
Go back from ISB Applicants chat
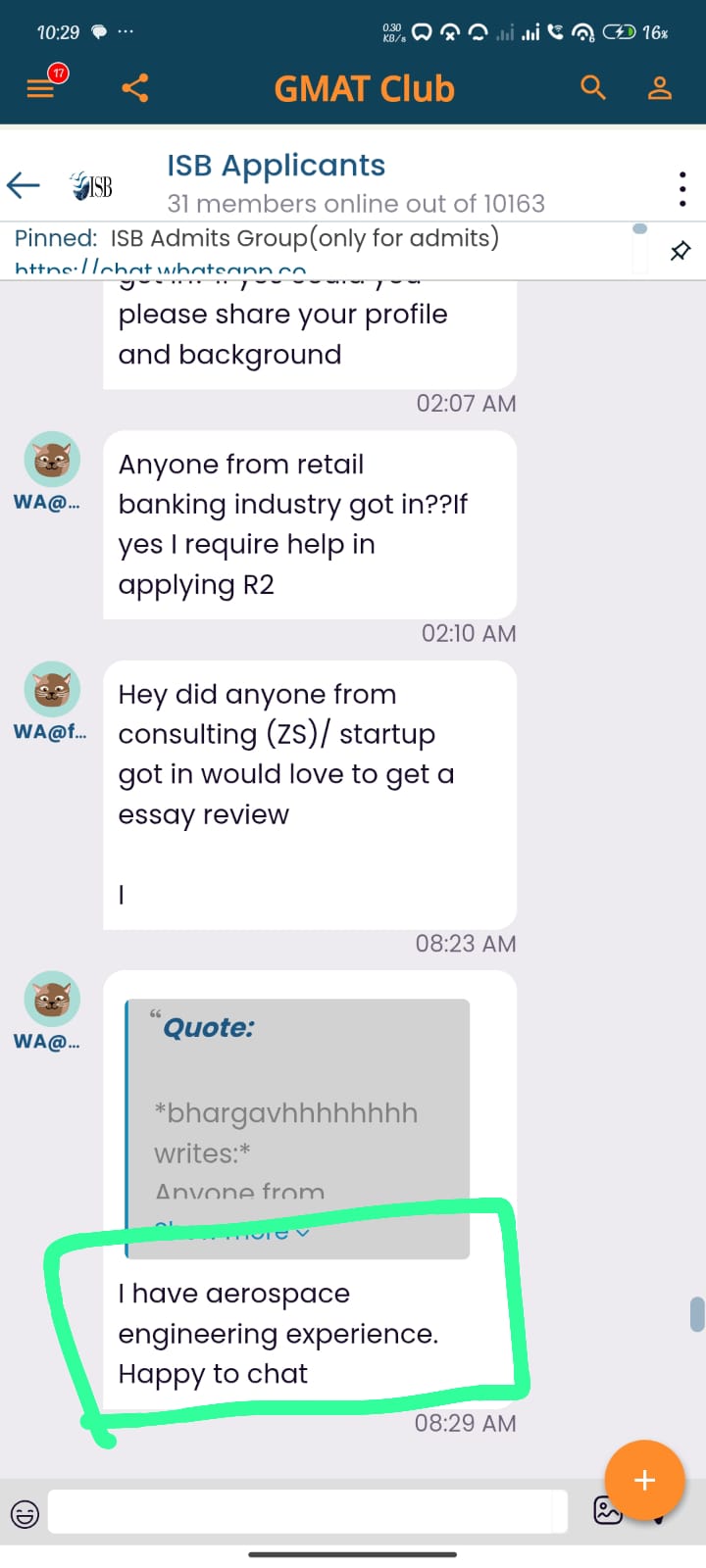pyautogui.click(x=24, y=184)
